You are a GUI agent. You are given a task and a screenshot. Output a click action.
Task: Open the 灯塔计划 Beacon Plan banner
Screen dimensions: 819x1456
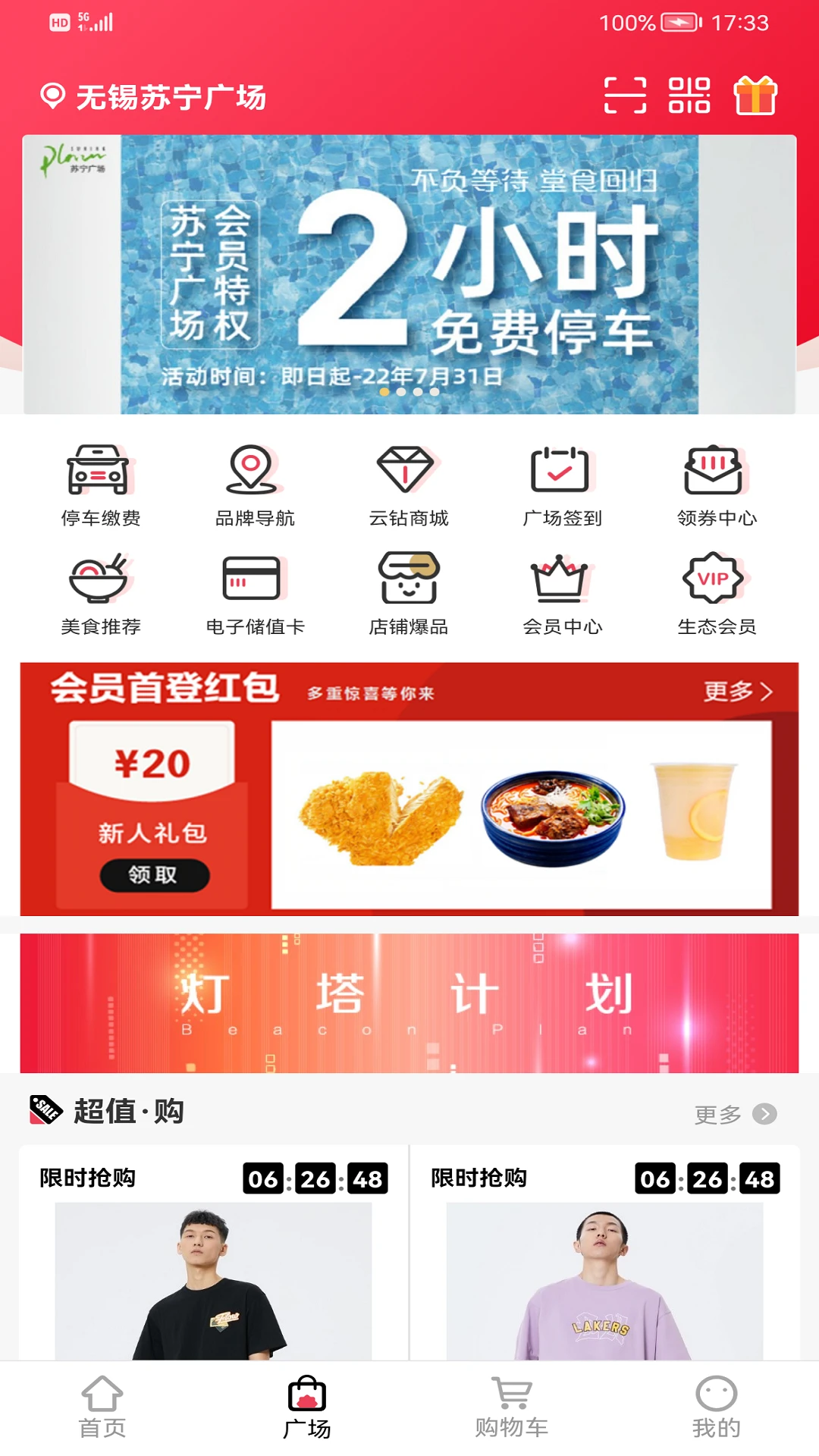tap(409, 999)
